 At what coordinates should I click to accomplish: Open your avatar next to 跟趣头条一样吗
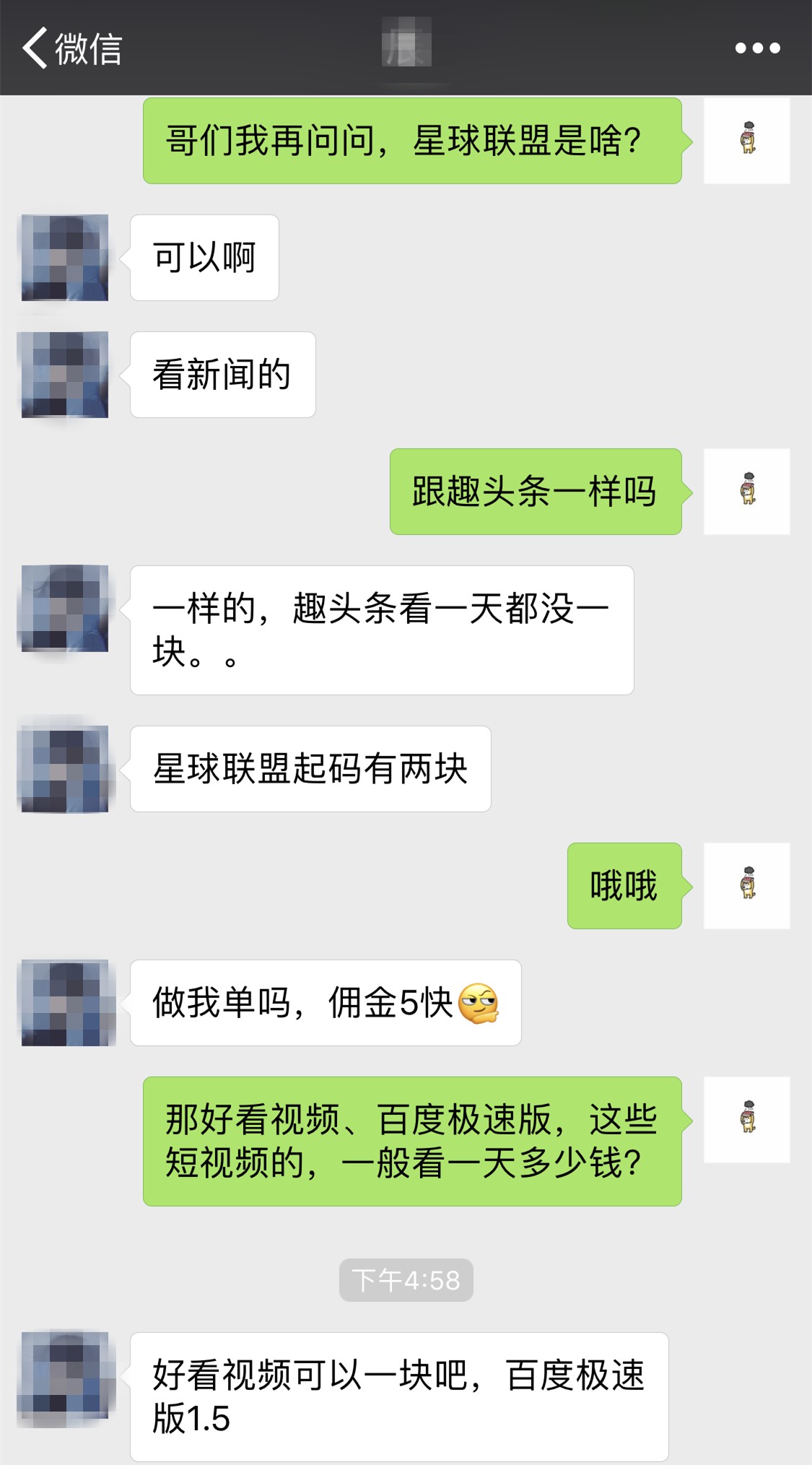(x=748, y=491)
